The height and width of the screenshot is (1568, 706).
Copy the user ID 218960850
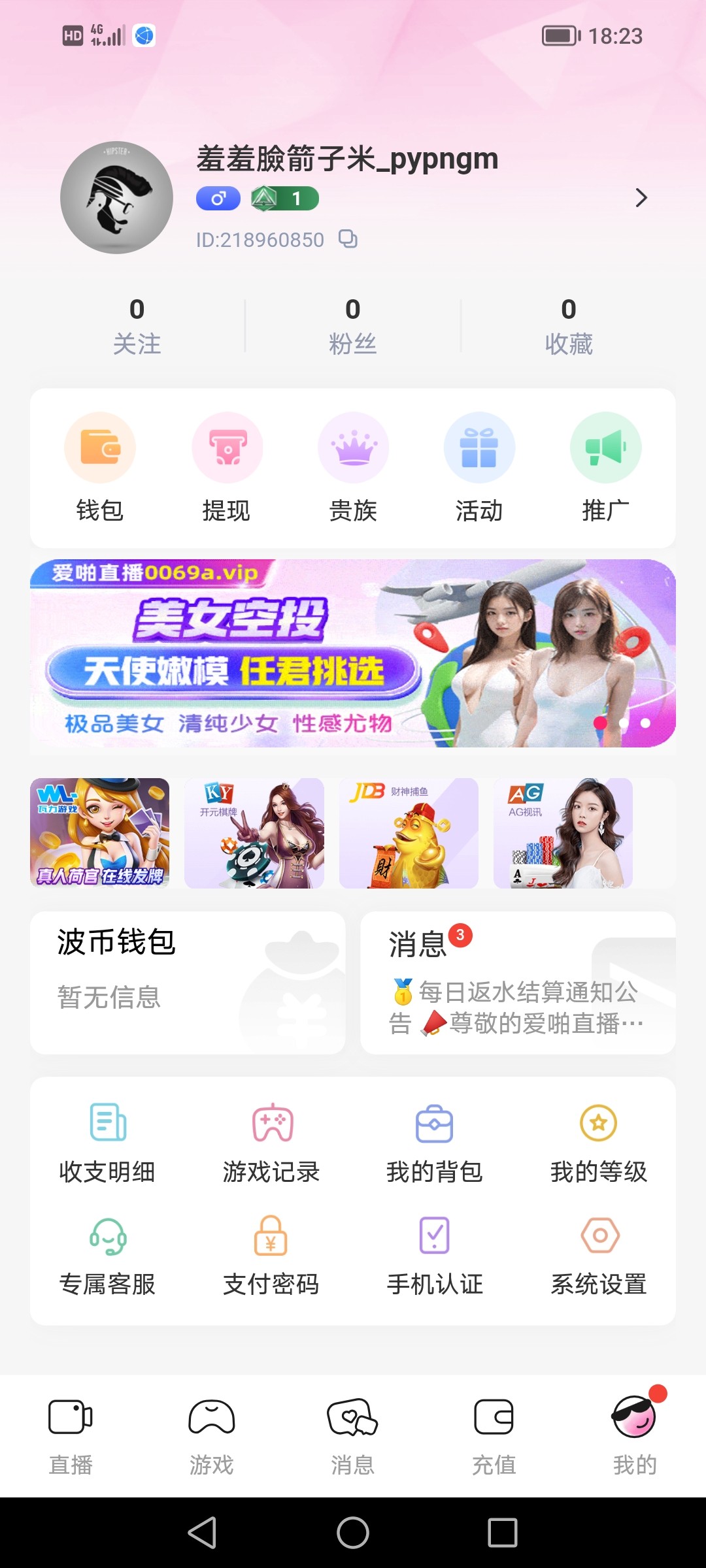click(x=349, y=239)
